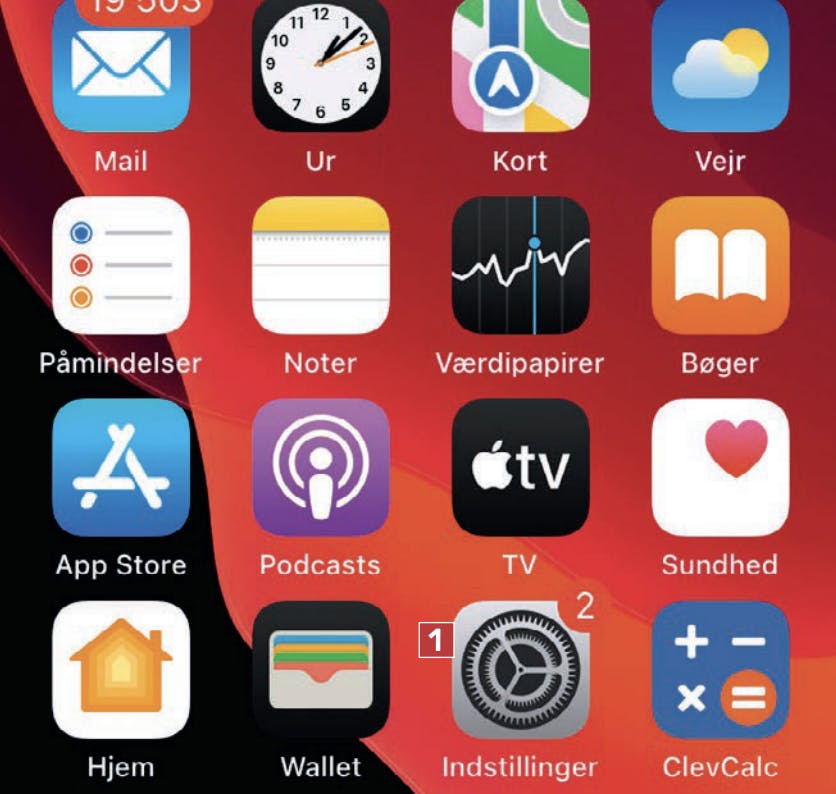Launch the Noter notes app

[320, 266]
